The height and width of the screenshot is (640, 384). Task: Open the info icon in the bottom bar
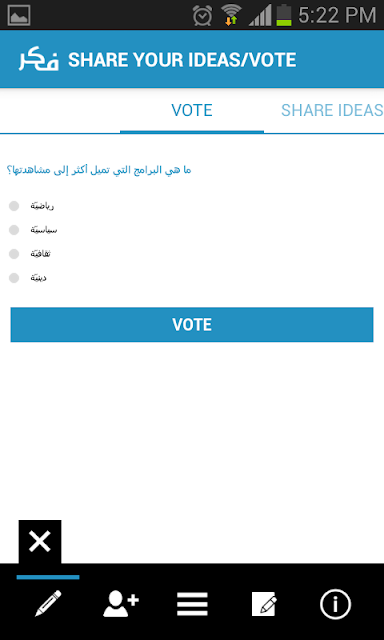335,604
